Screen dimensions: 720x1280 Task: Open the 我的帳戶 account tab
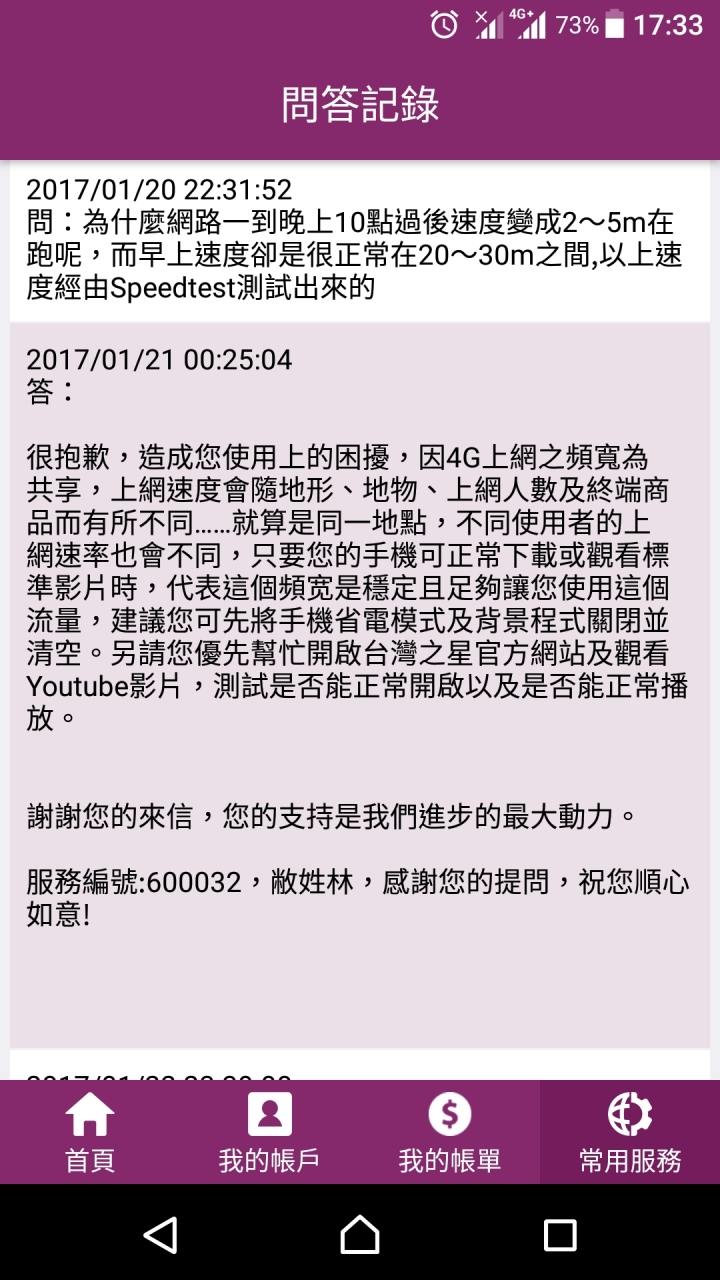click(x=270, y=1132)
